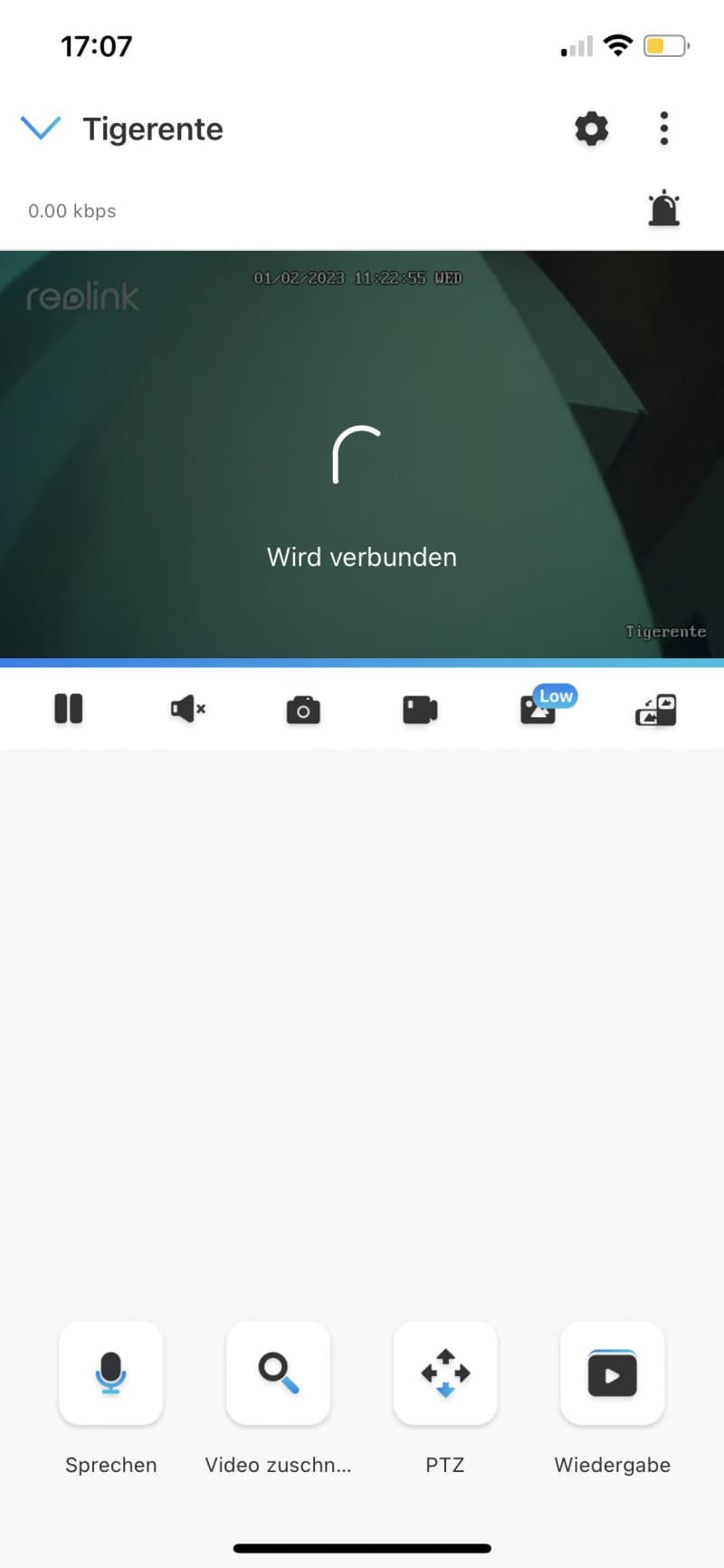Screen dimensions: 724x1568
Task: Collapse the Tigerente camera view with chevron
Action: 41,129
